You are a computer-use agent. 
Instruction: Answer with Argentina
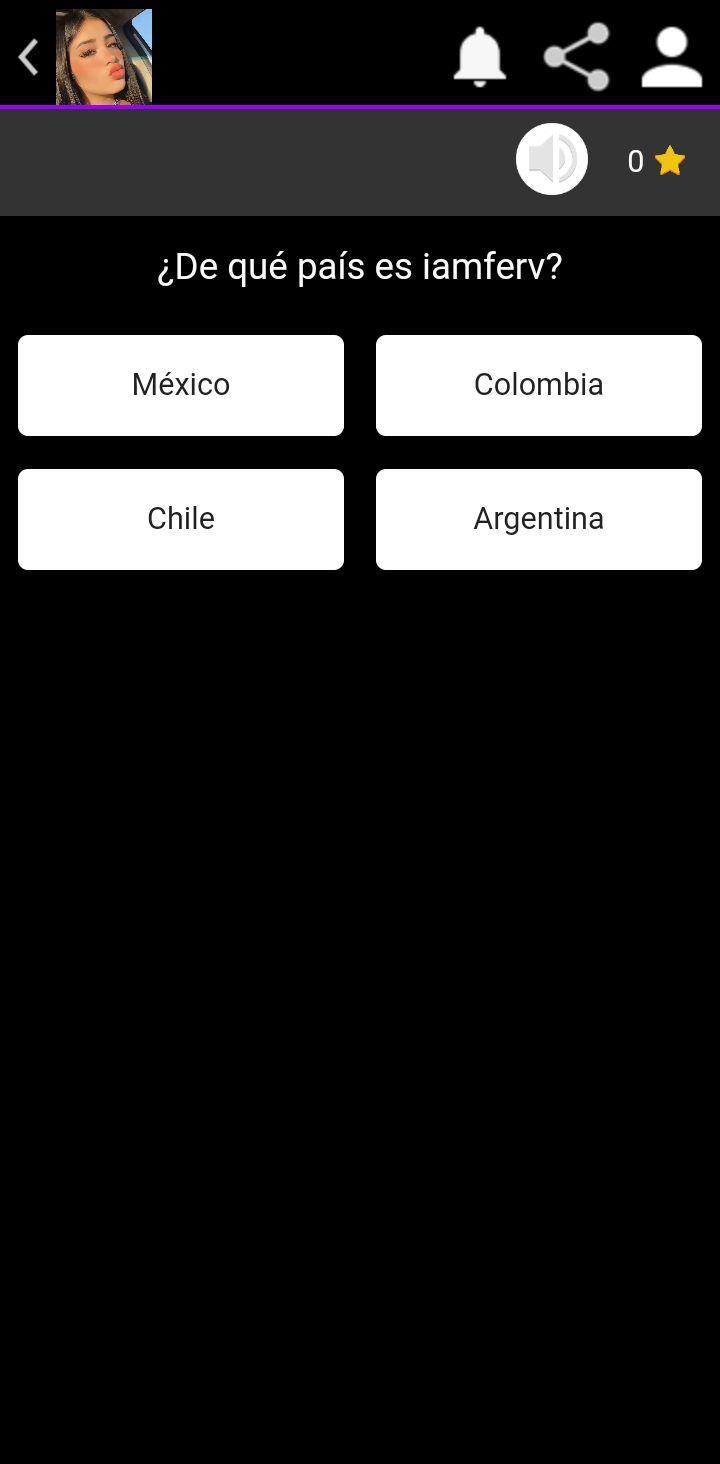[539, 519]
